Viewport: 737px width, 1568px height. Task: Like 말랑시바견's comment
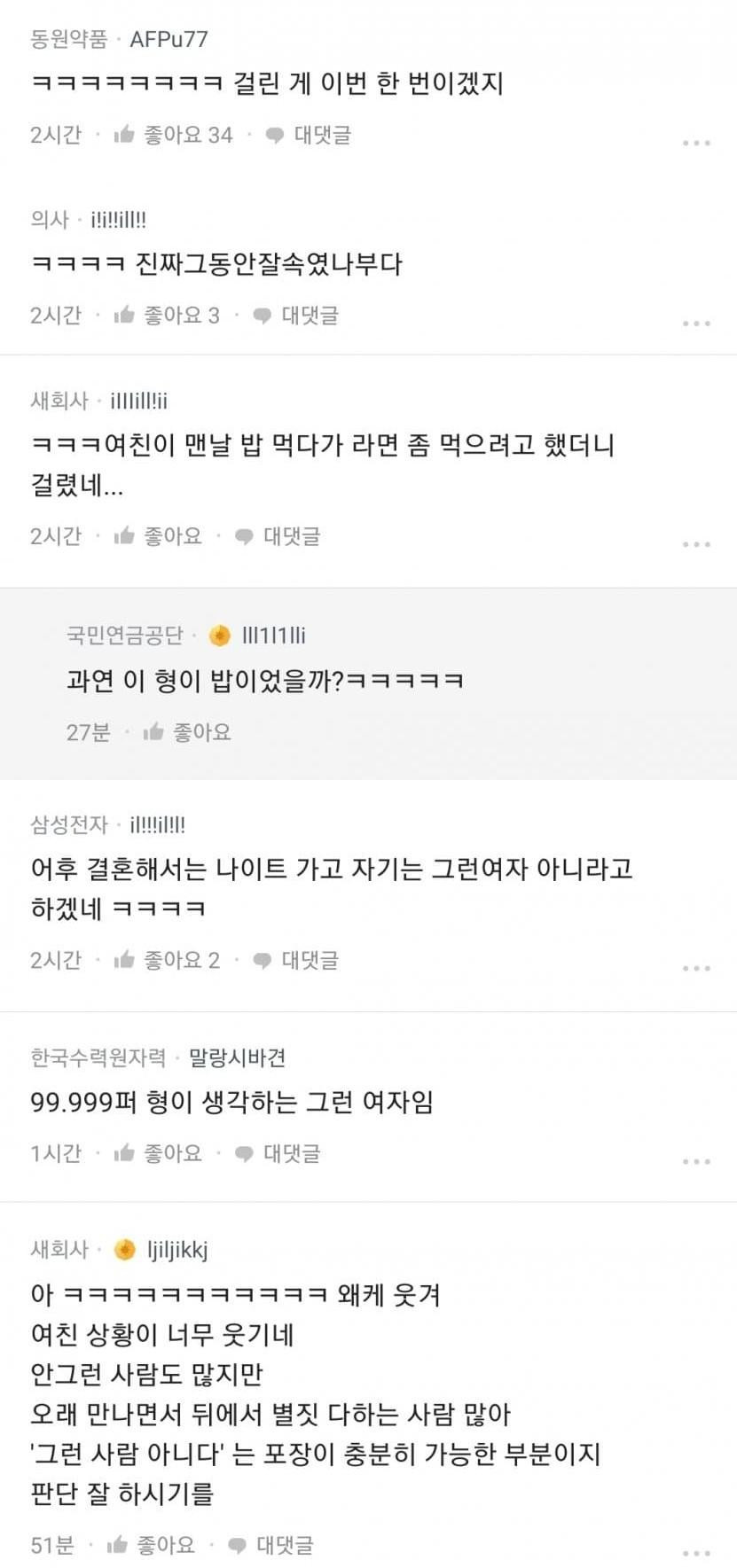[x=158, y=1153]
